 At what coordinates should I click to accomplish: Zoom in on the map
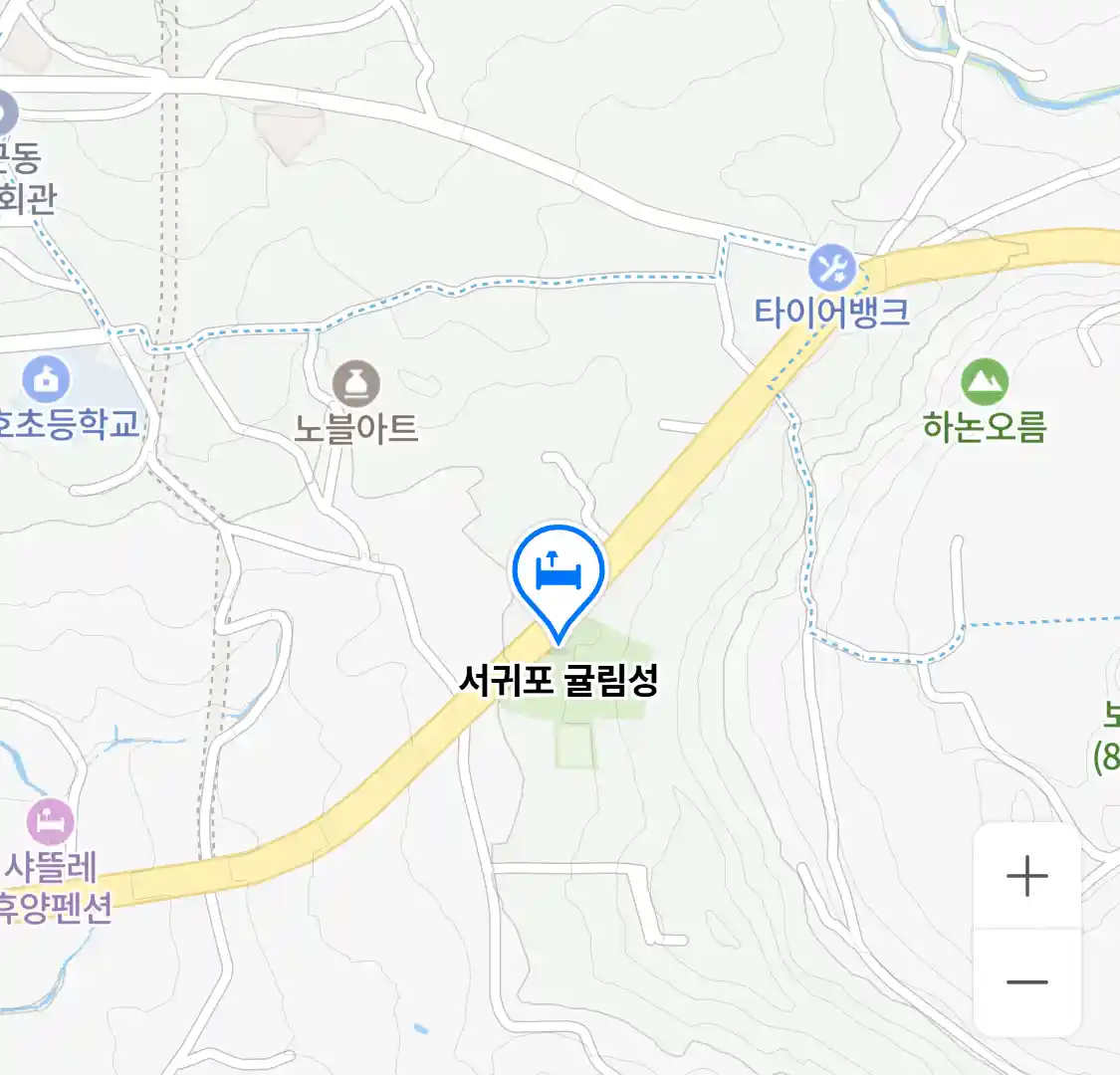1026,877
